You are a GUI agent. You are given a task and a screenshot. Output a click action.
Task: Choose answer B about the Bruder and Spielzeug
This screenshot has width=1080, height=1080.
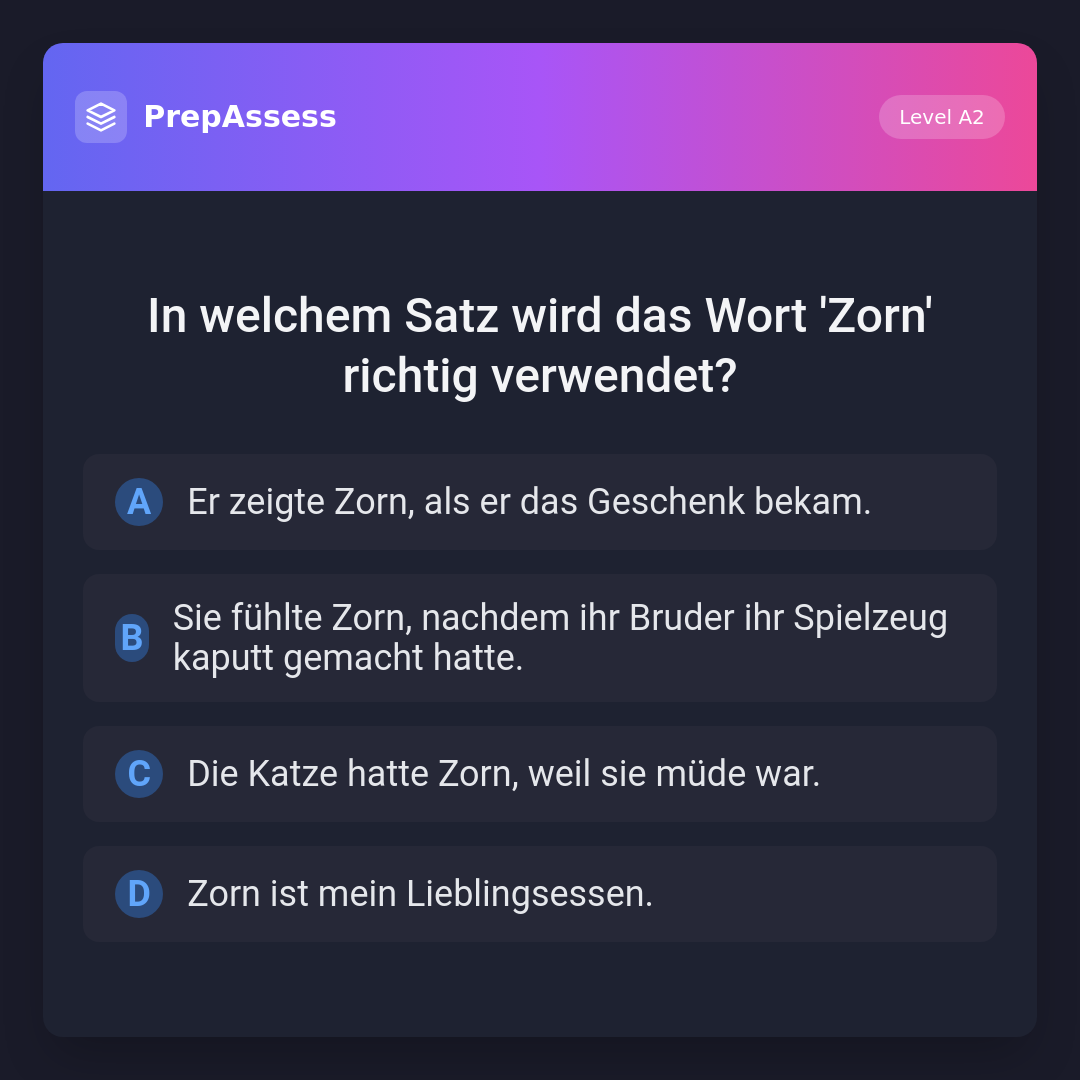point(540,638)
